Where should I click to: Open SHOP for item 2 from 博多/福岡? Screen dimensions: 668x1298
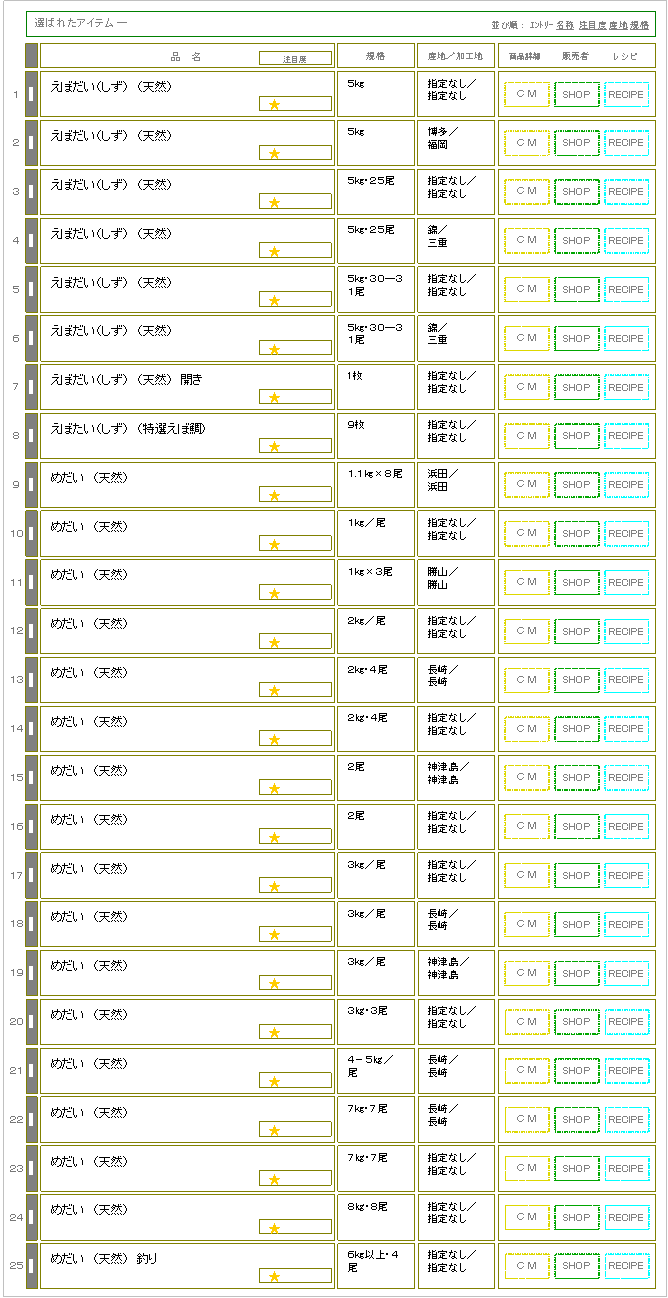tap(576, 143)
